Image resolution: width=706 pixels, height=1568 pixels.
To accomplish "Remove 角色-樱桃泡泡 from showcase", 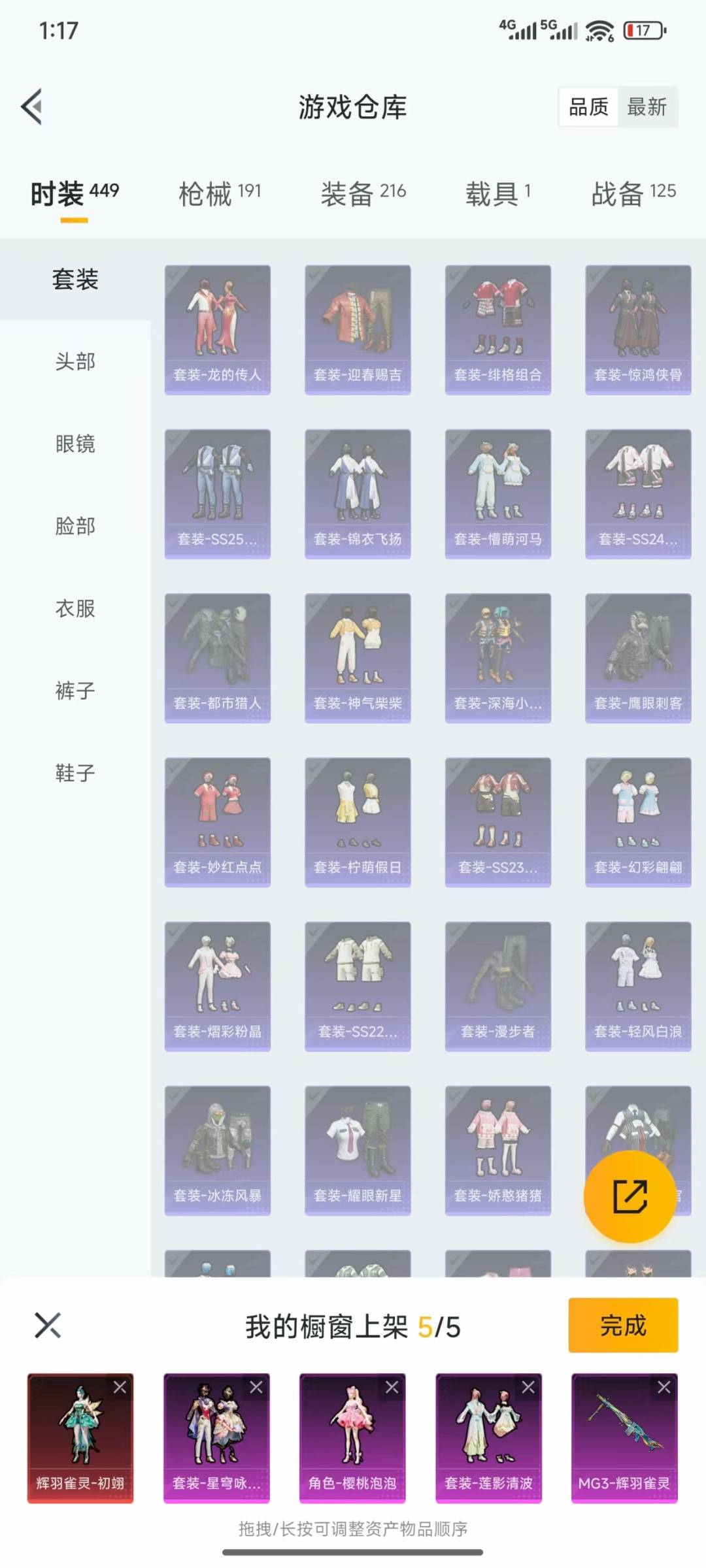I will [392, 1387].
